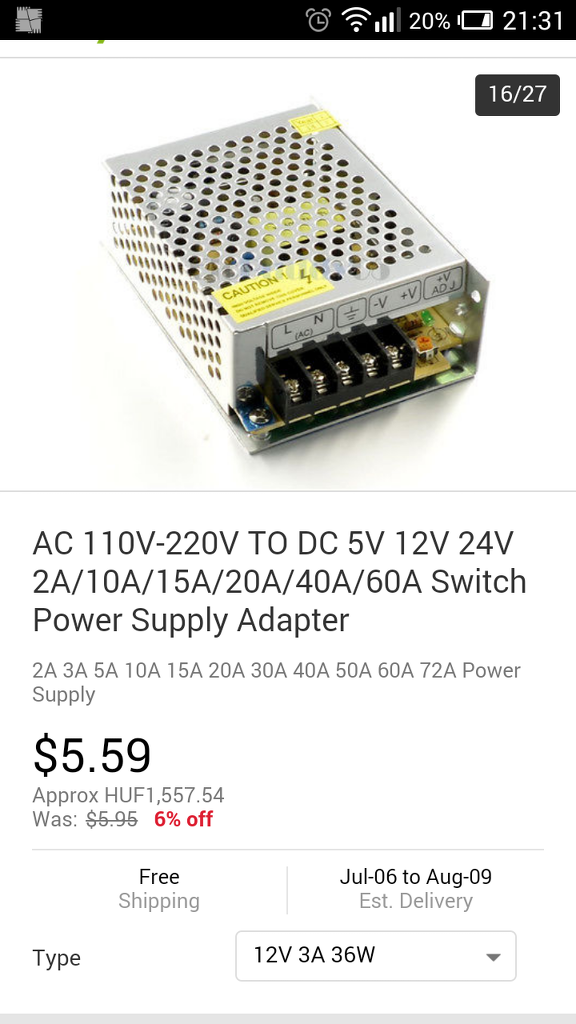Screen dimensions: 576x1024
Task: Open the Type dropdown showing 12V 3A 36W
Action: (376, 956)
